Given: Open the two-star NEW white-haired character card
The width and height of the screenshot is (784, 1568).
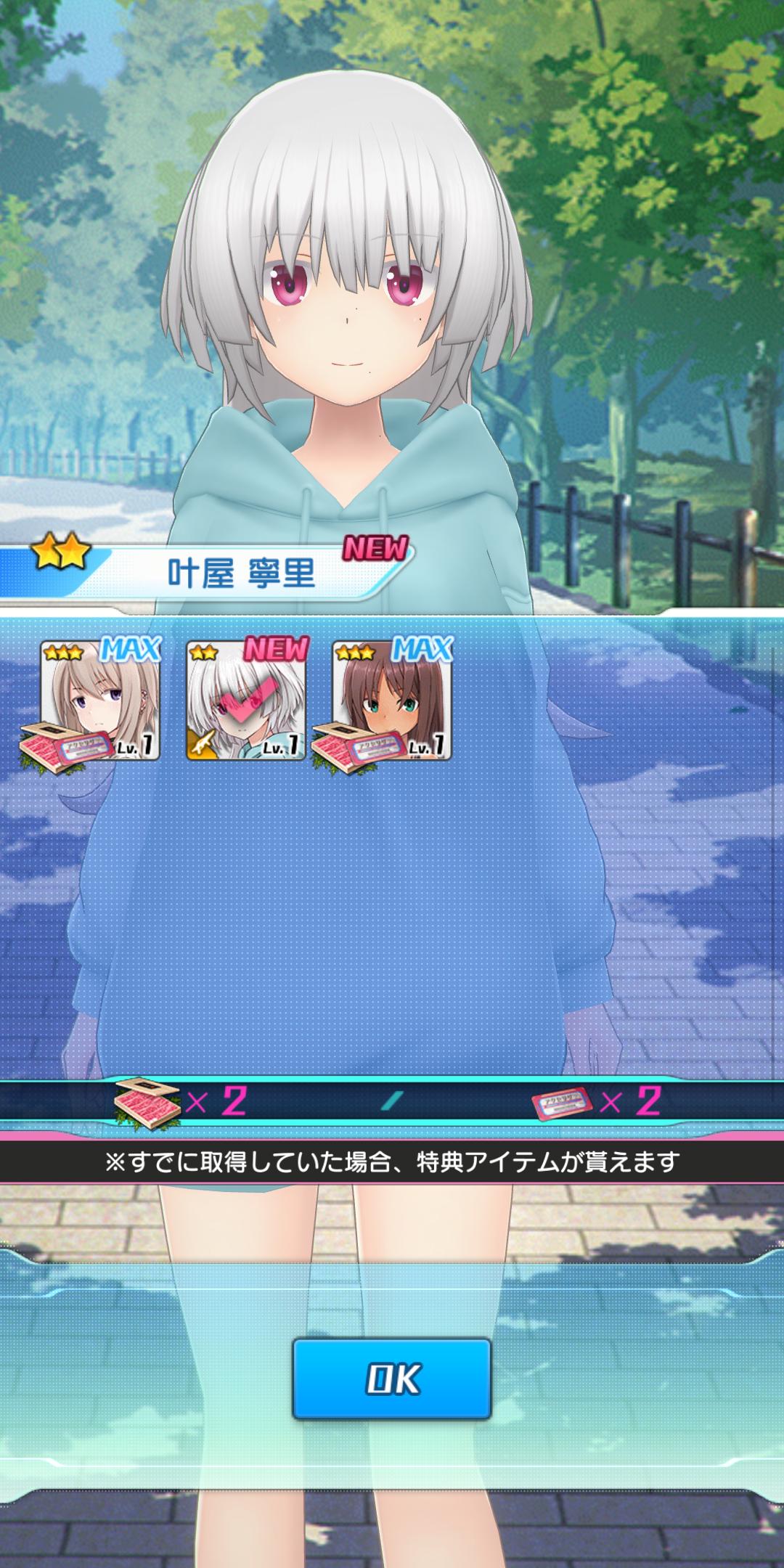Looking at the screenshot, I should pos(246,701).
